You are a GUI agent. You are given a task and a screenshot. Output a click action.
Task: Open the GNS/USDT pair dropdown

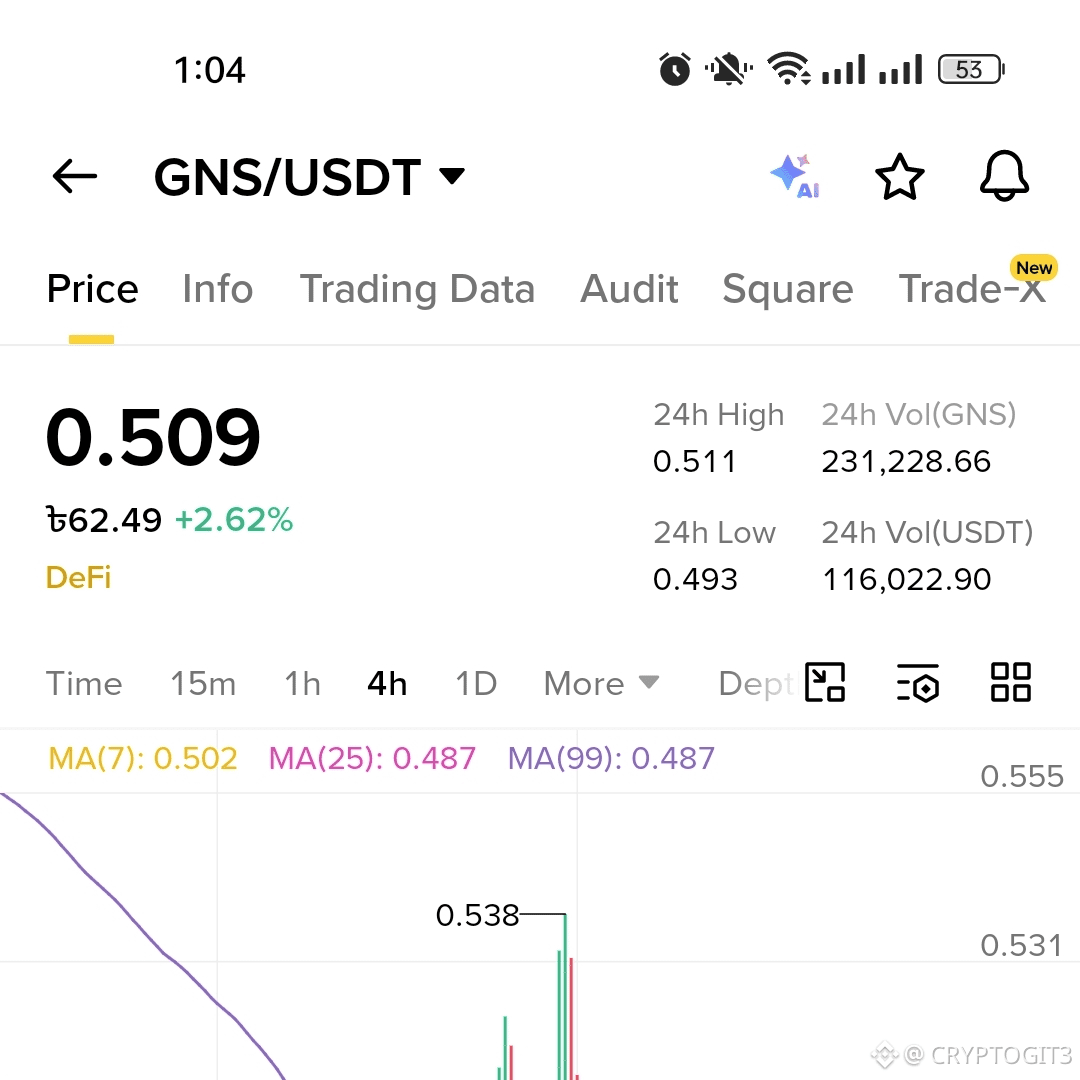pyautogui.click(x=309, y=177)
